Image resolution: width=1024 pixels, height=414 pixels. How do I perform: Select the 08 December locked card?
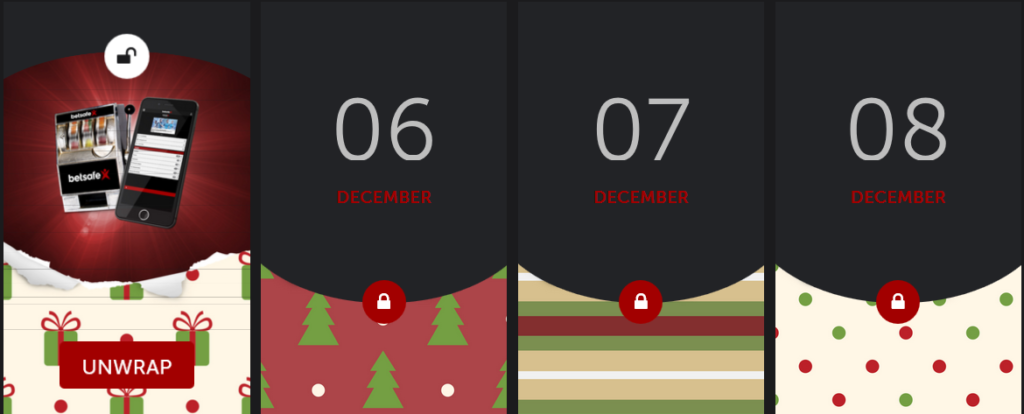898,150
